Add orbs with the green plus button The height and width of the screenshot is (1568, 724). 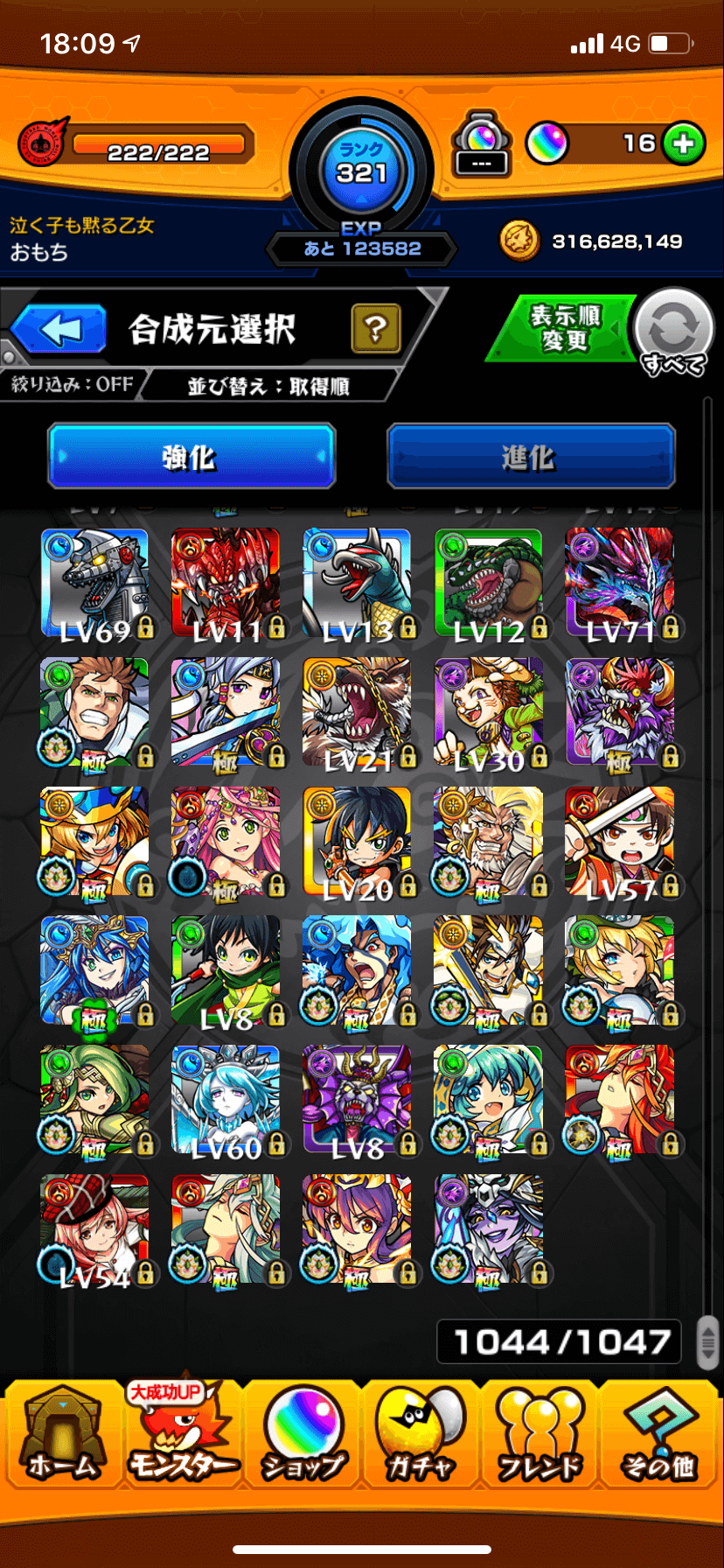[x=683, y=143]
